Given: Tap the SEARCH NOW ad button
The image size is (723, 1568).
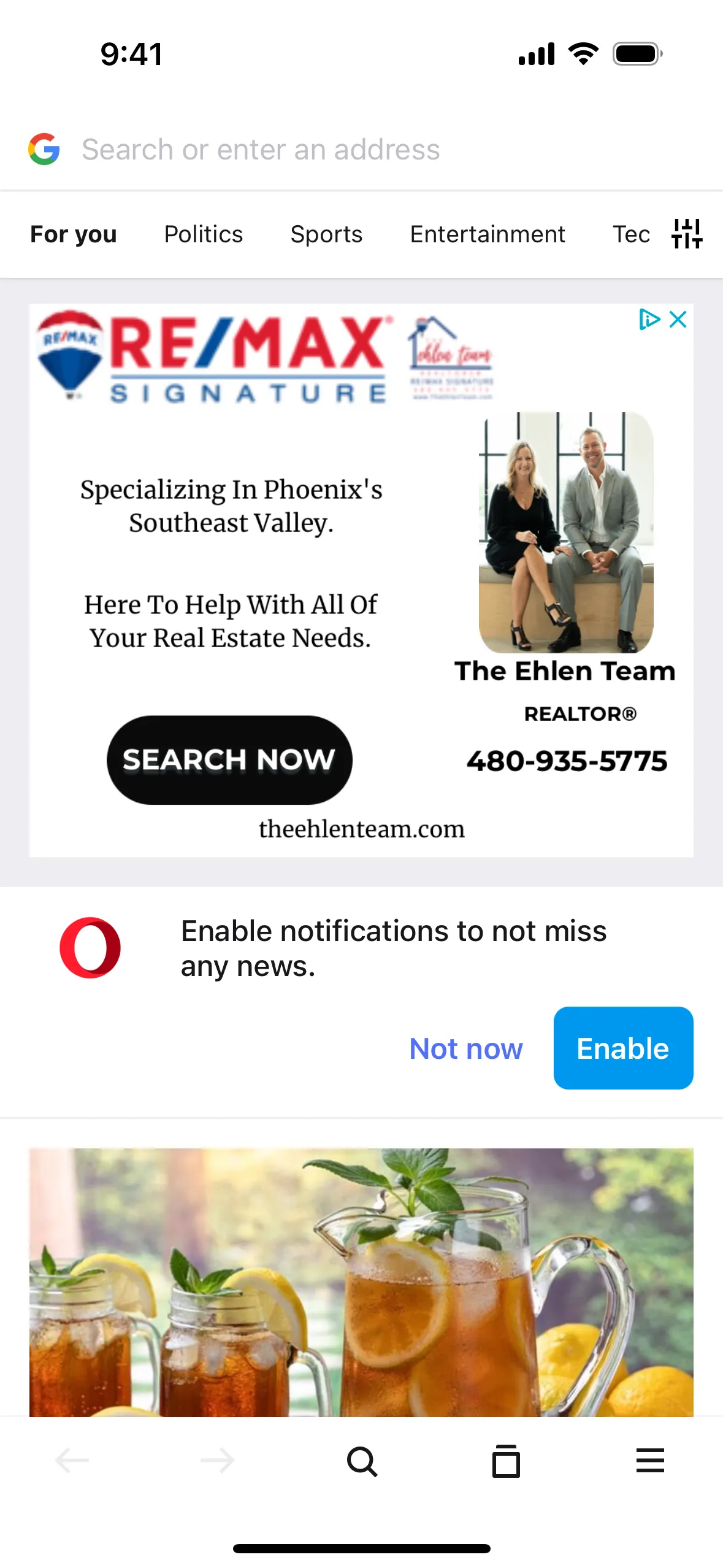Looking at the screenshot, I should pyautogui.click(x=229, y=759).
